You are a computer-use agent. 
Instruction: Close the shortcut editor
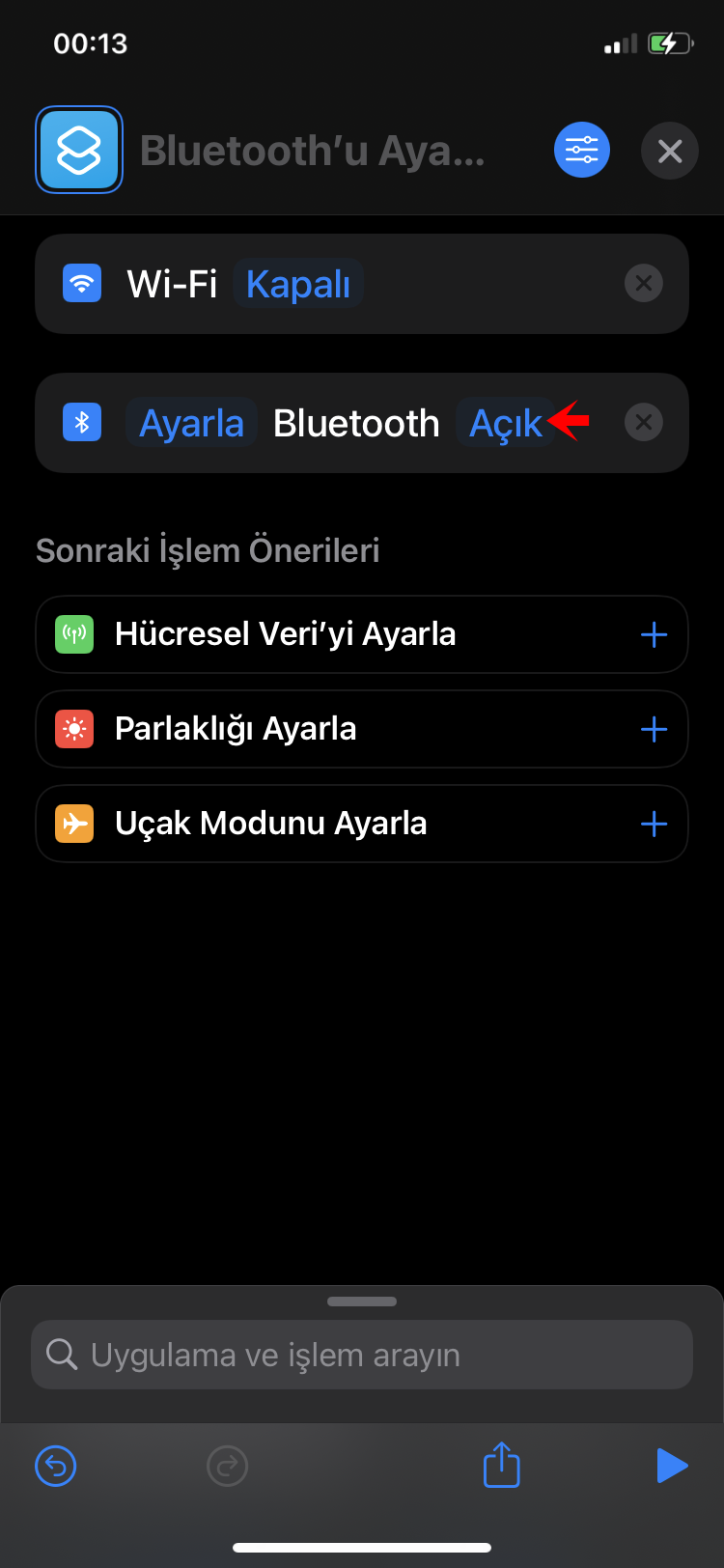pos(670,151)
